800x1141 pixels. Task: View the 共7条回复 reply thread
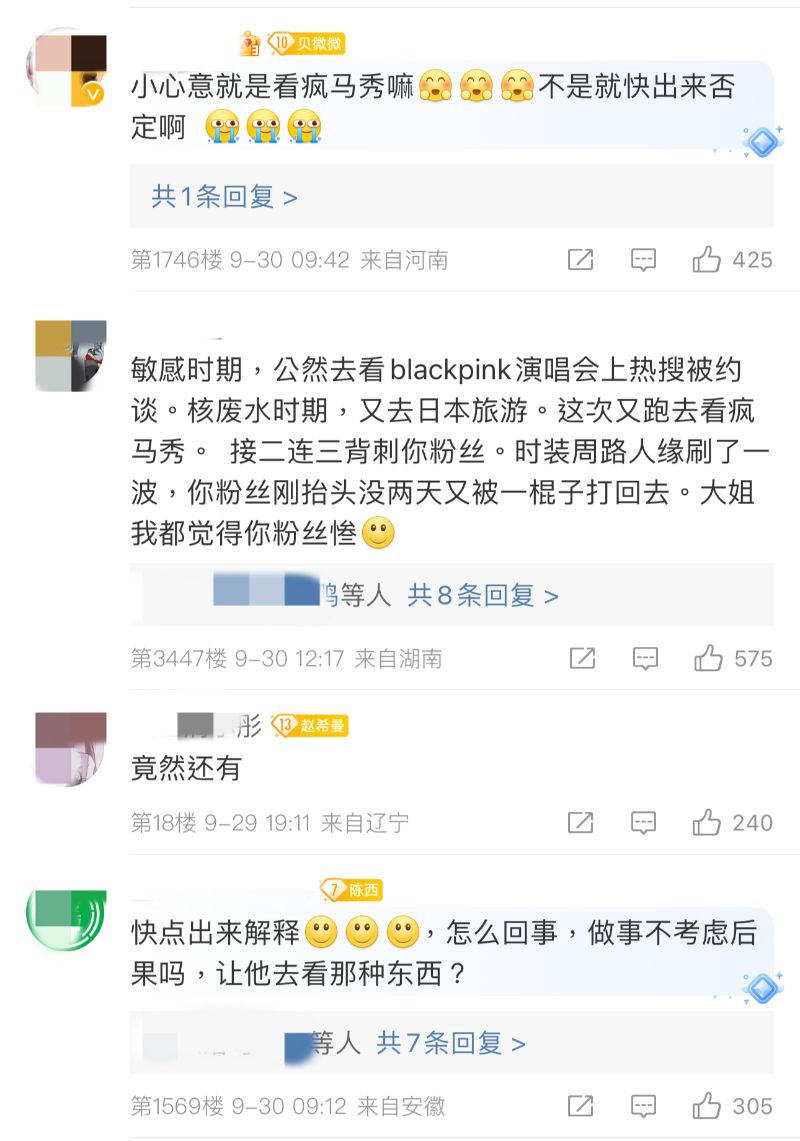(x=450, y=1044)
